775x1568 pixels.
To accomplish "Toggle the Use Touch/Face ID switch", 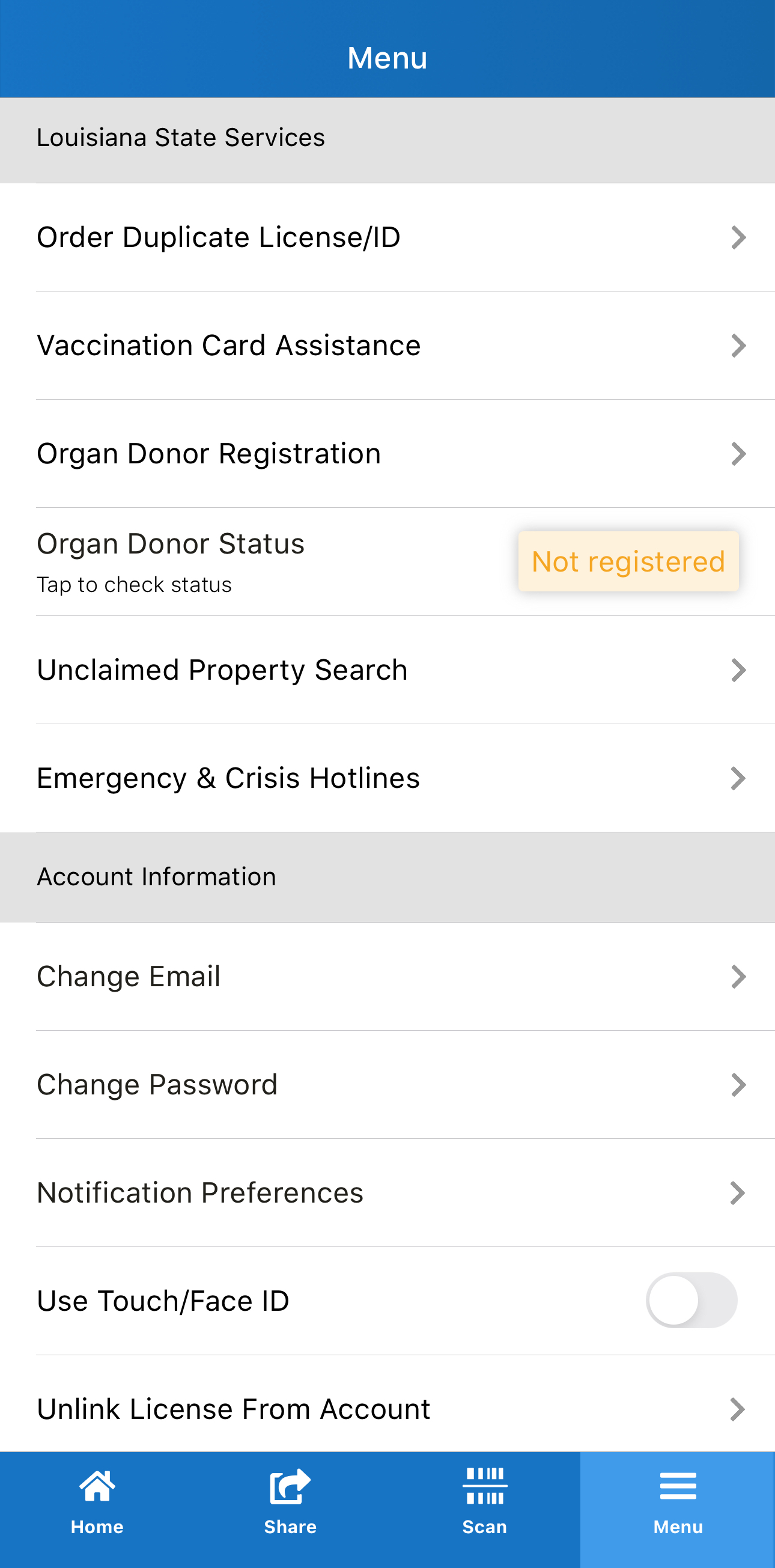I will click(691, 1299).
